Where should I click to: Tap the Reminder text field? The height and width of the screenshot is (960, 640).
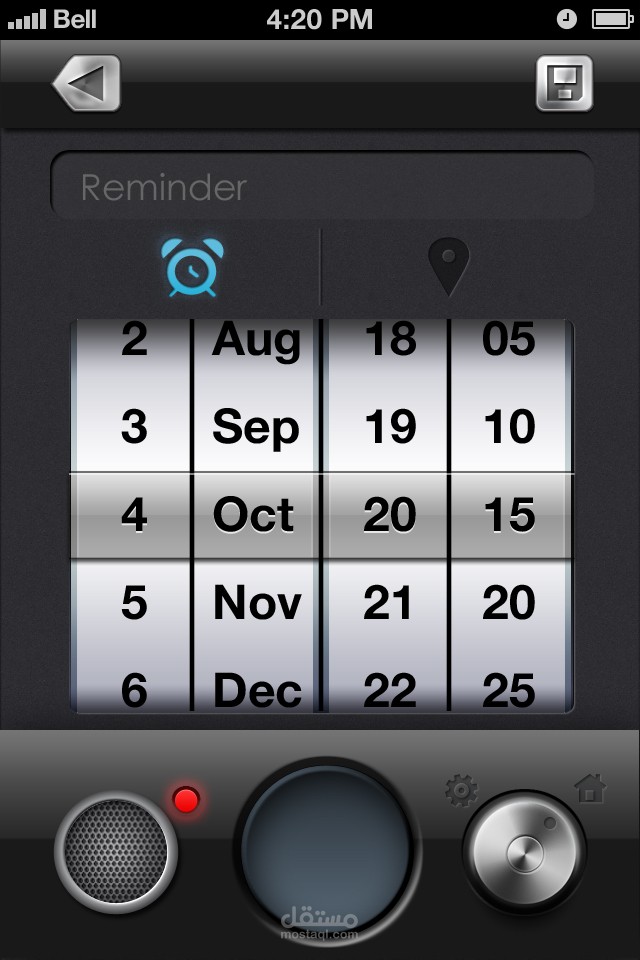coord(322,186)
